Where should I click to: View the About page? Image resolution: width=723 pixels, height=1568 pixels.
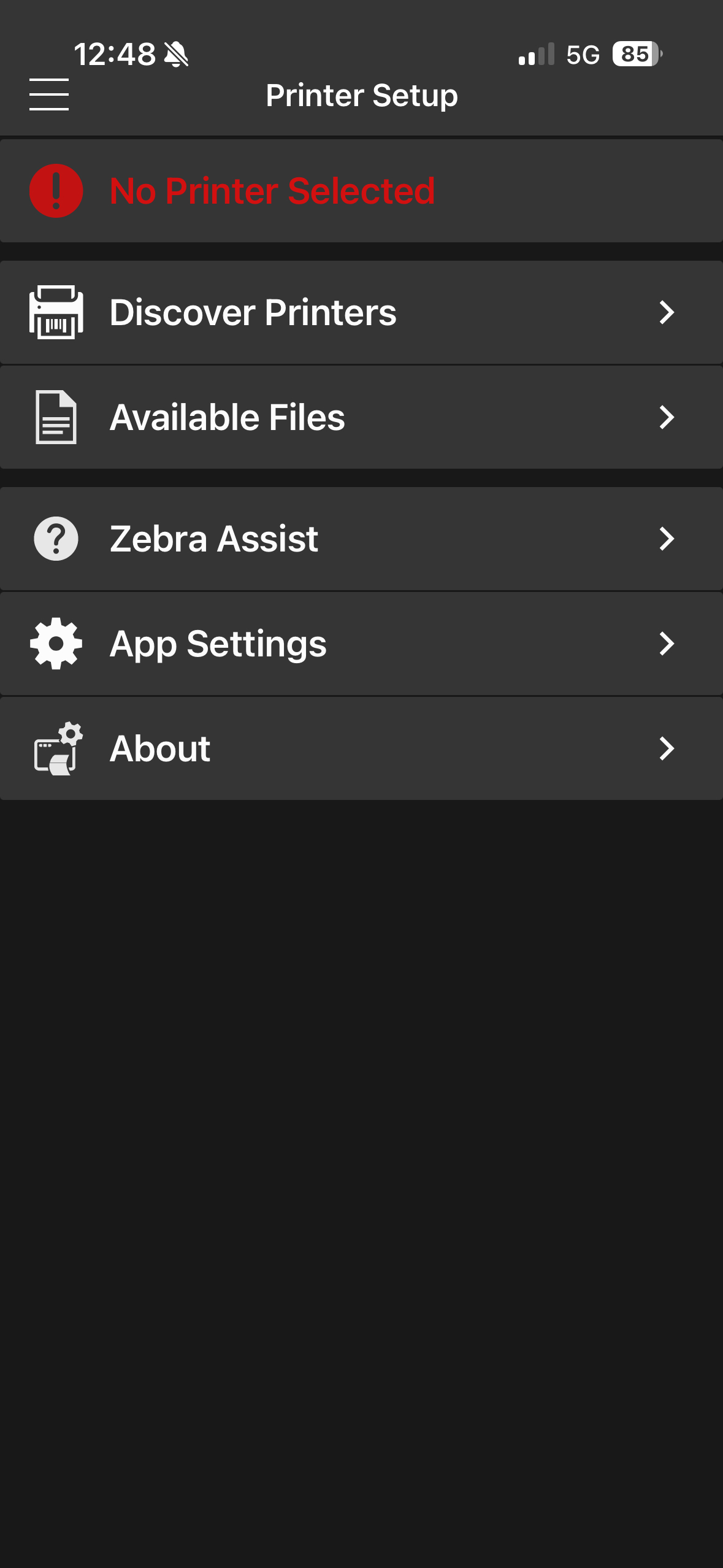tap(361, 748)
